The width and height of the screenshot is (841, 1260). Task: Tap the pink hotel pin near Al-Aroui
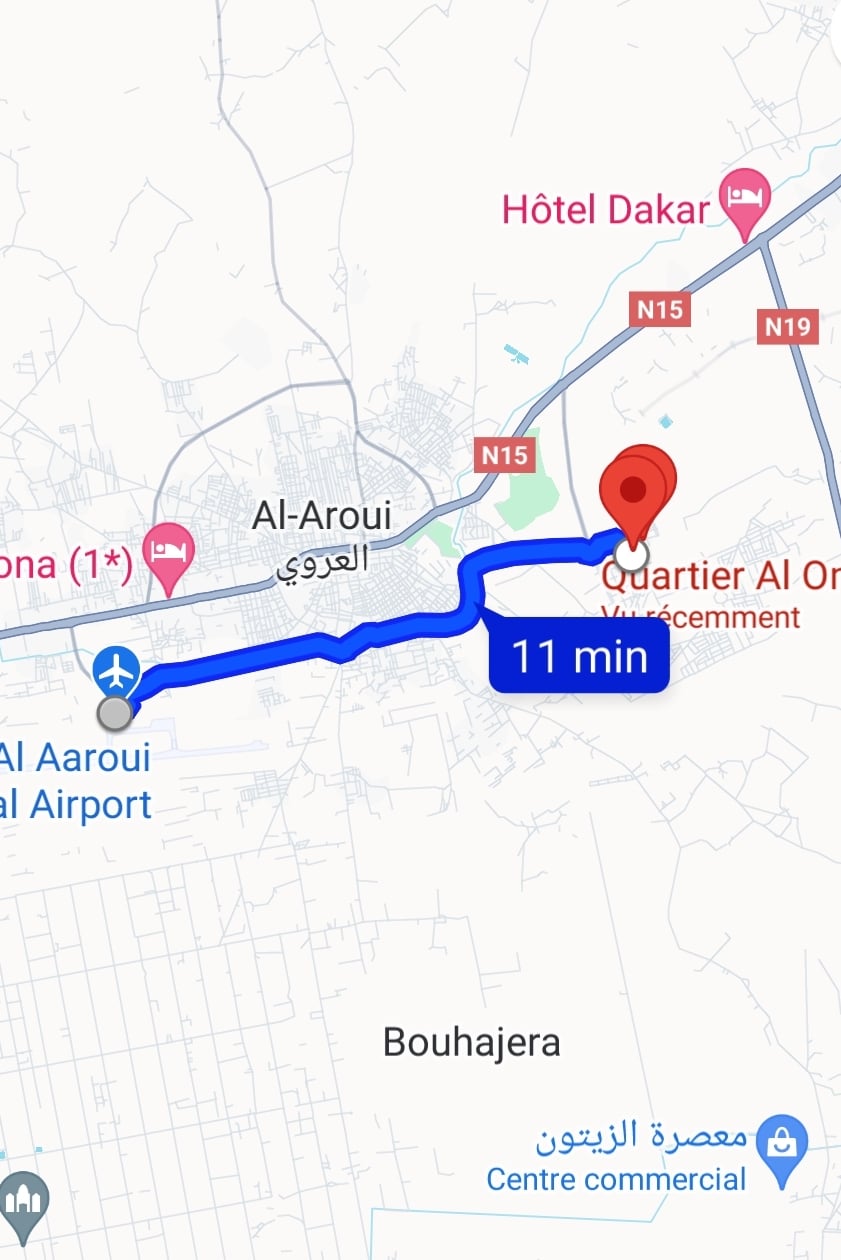click(169, 552)
